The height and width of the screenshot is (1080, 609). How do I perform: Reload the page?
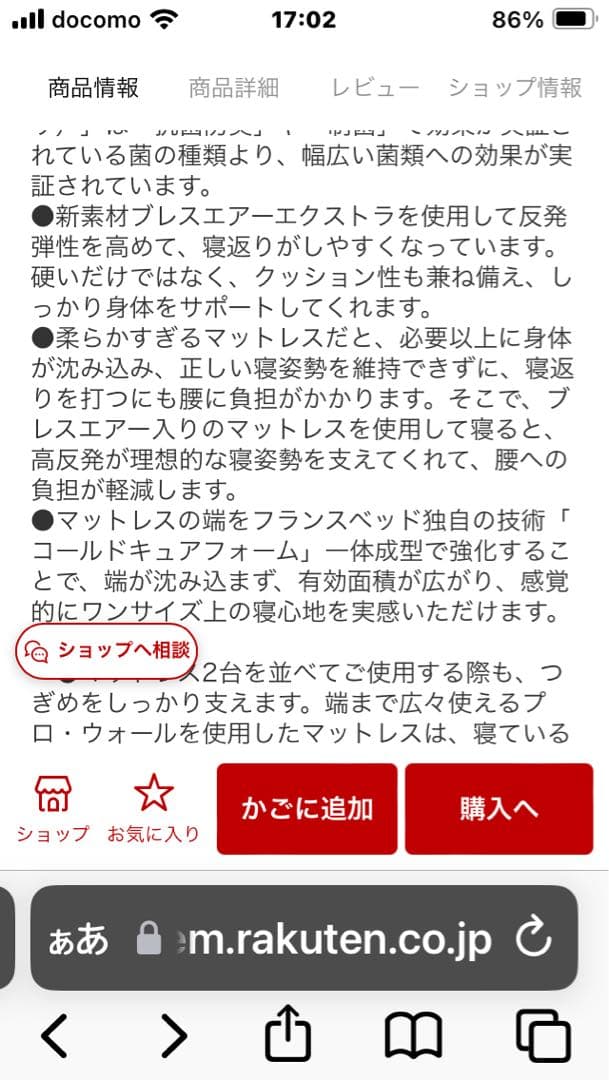[x=533, y=939]
